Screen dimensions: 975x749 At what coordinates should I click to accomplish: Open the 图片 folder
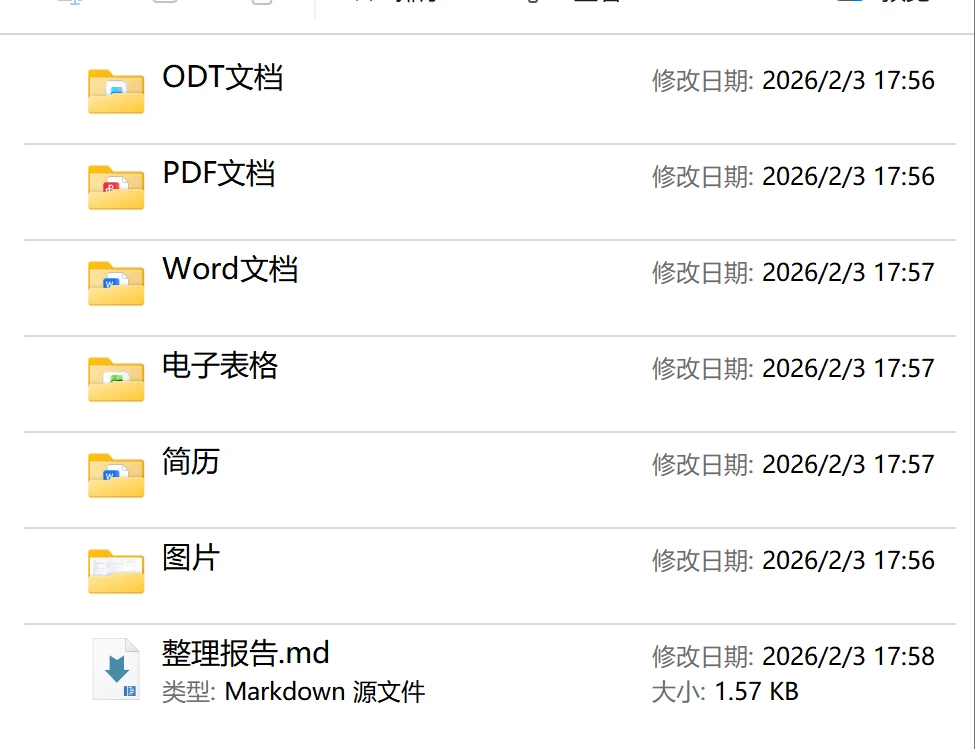point(191,559)
